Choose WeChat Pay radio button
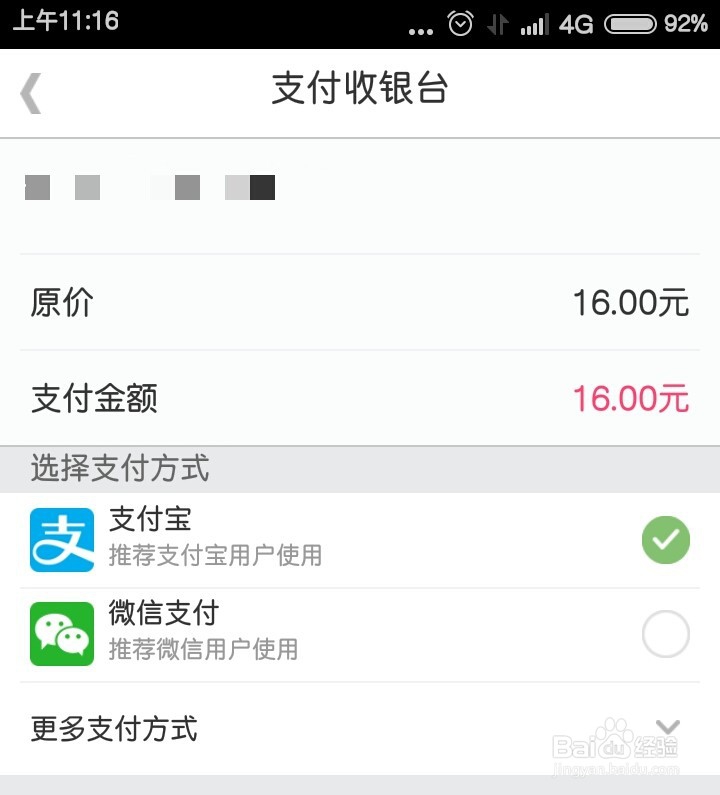The width and height of the screenshot is (720, 795). pyautogui.click(x=665, y=634)
